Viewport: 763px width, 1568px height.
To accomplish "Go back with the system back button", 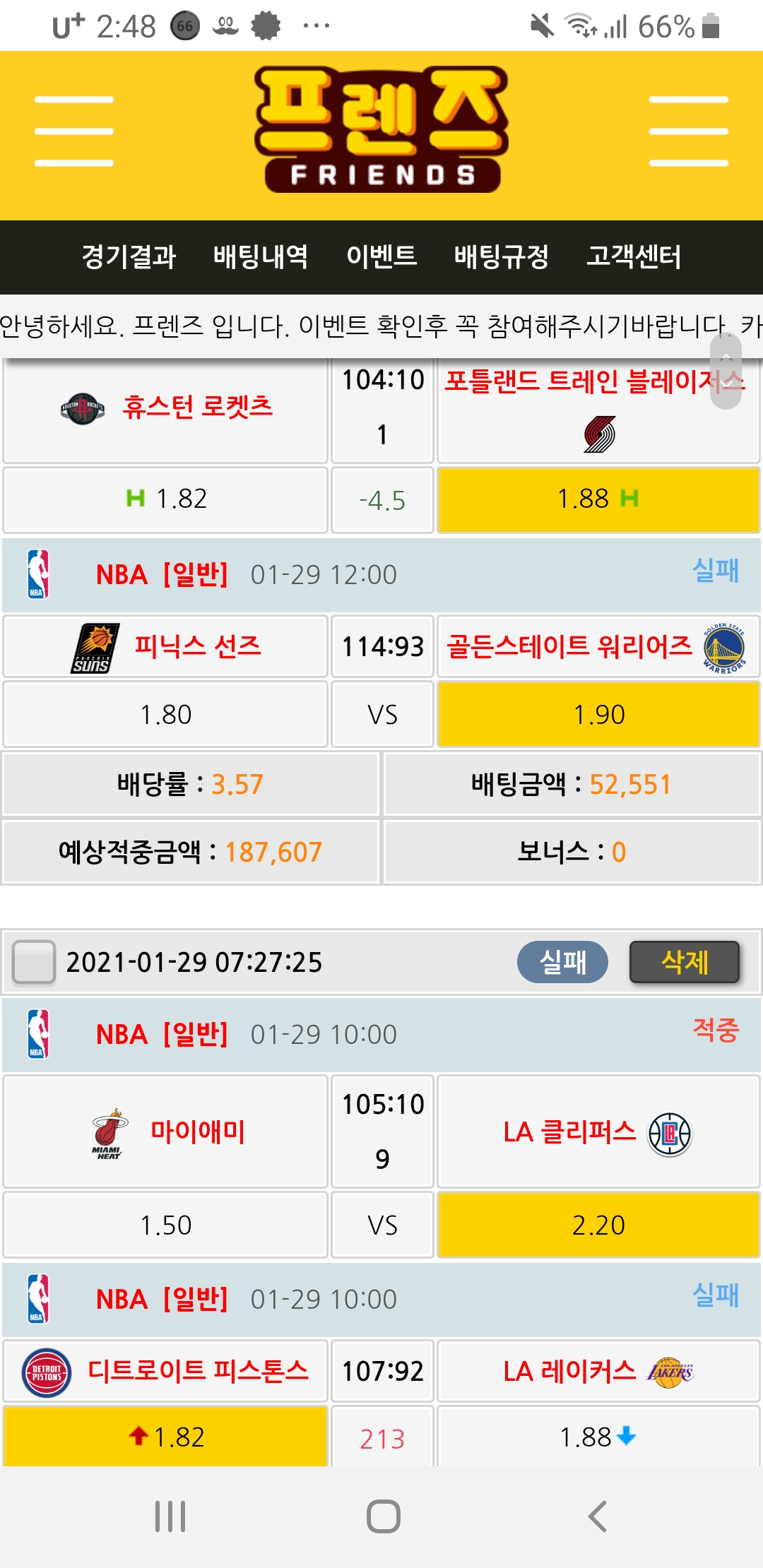I will (x=597, y=1516).
